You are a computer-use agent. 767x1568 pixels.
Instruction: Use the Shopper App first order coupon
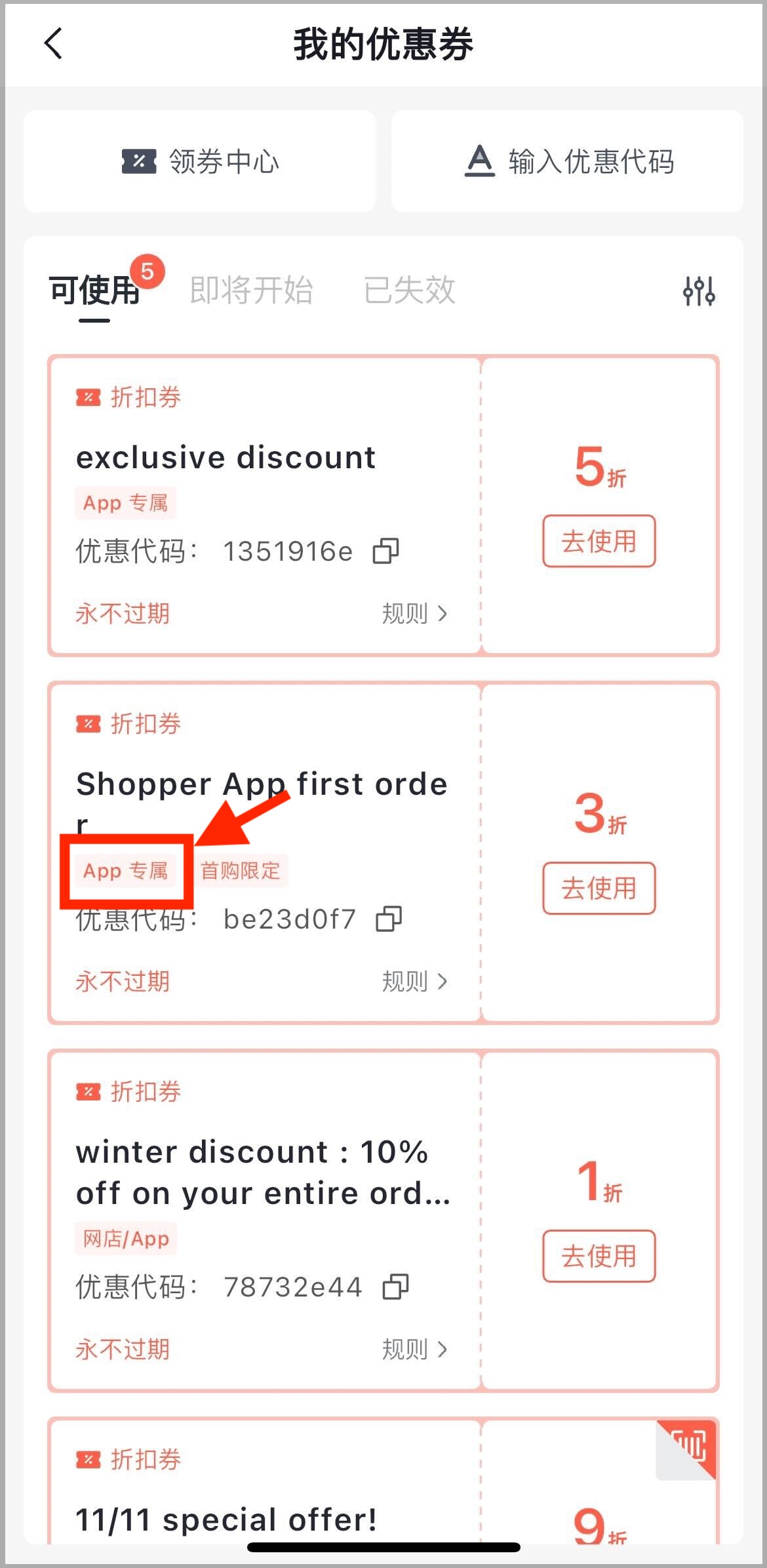[599, 888]
